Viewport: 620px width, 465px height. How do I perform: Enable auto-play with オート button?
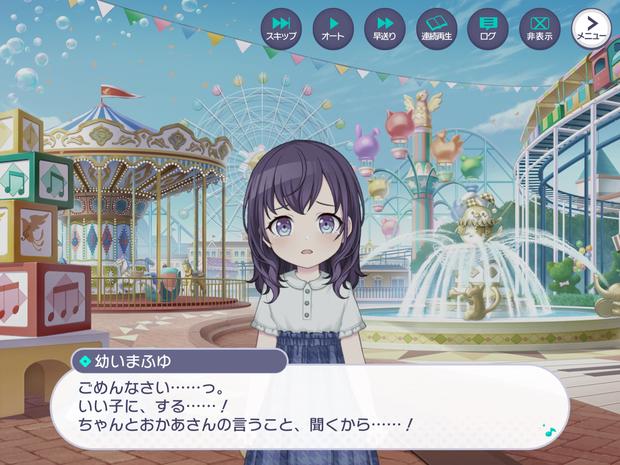click(x=333, y=27)
